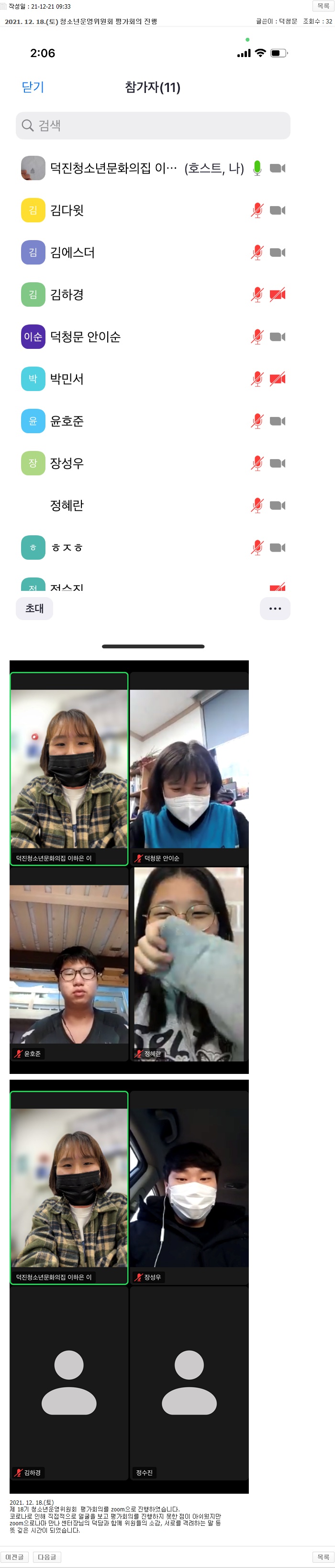Tap the top 목록 list button
The height and width of the screenshot is (1568, 335).
coord(323,5)
